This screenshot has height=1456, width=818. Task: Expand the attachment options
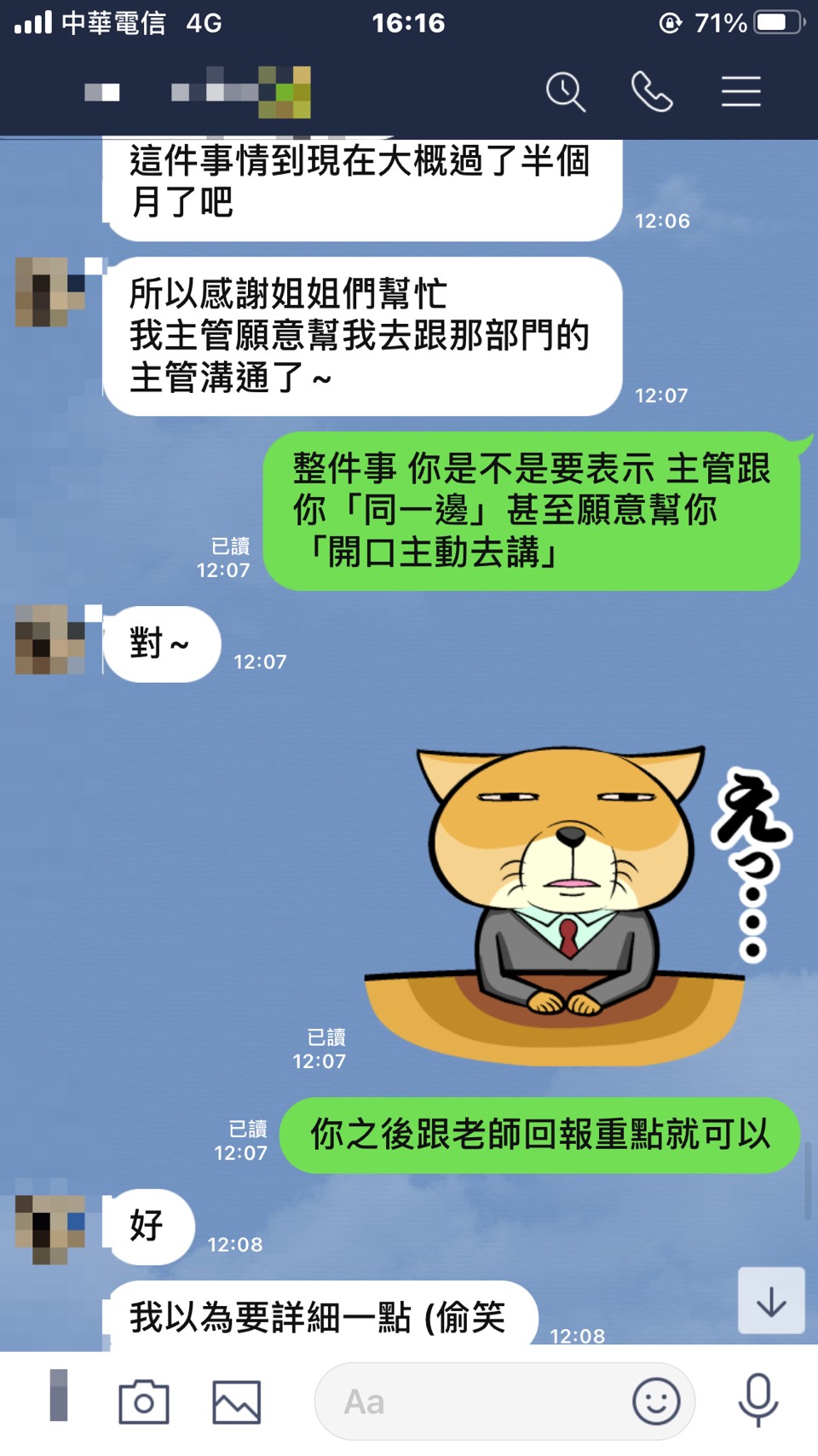[x=59, y=1395]
